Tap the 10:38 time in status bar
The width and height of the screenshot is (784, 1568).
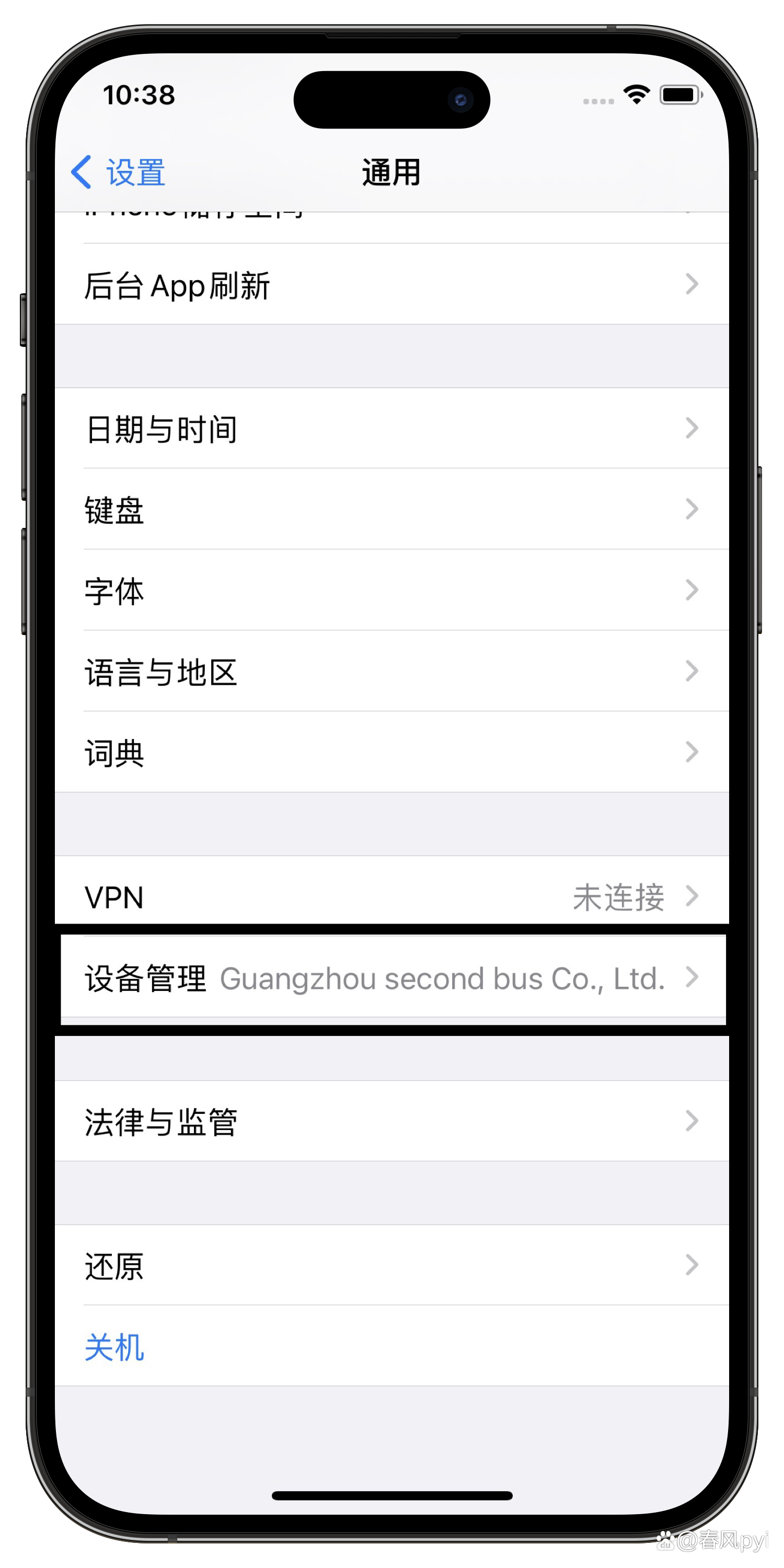pos(139,95)
